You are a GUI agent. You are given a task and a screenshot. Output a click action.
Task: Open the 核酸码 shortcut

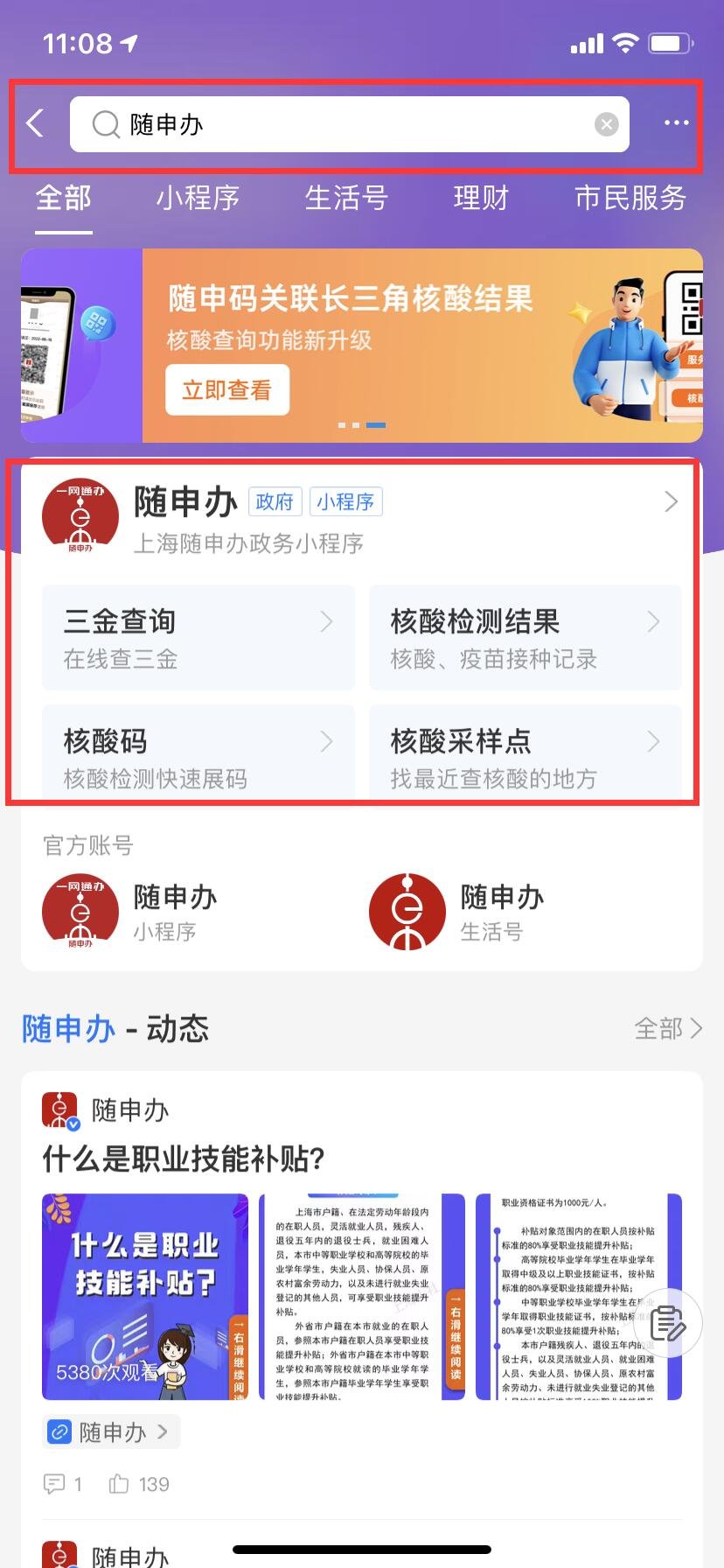[x=198, y=757]
